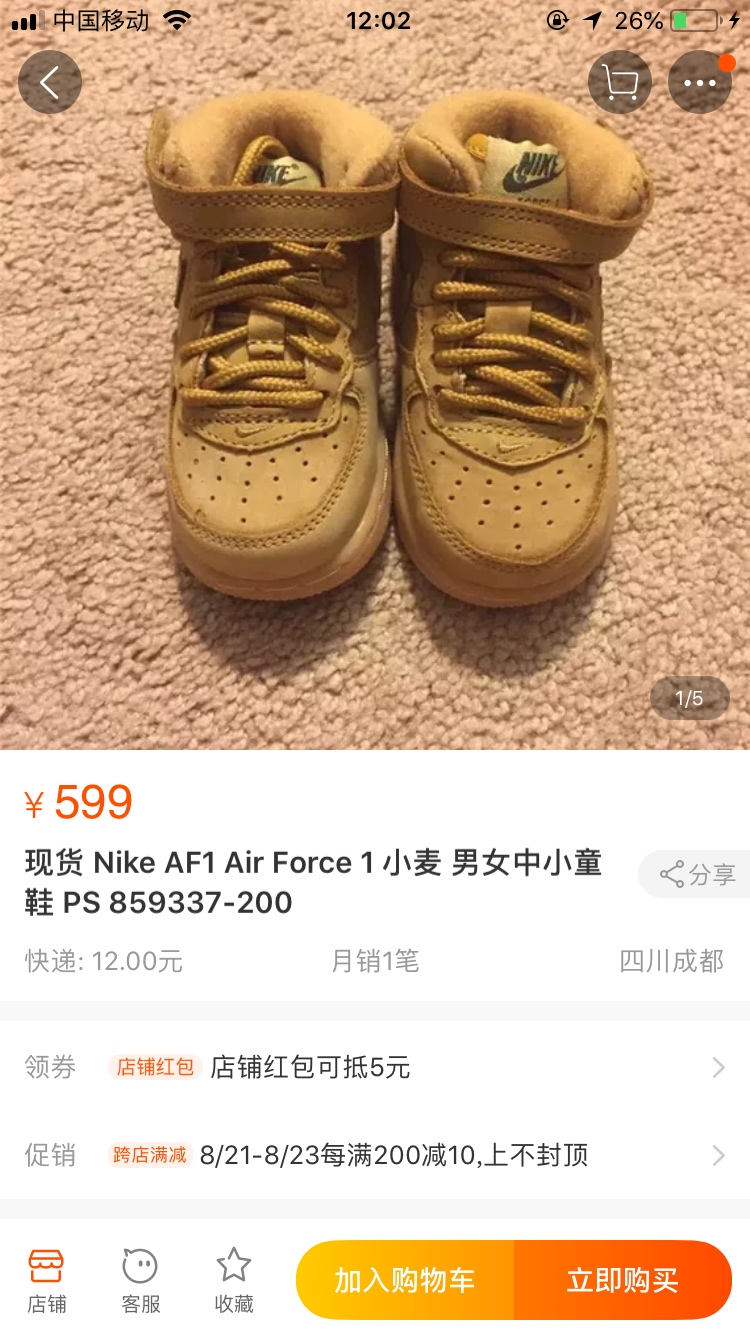Open the 领券 store coupon row
750x1334 pixels.
[375, 1067]
